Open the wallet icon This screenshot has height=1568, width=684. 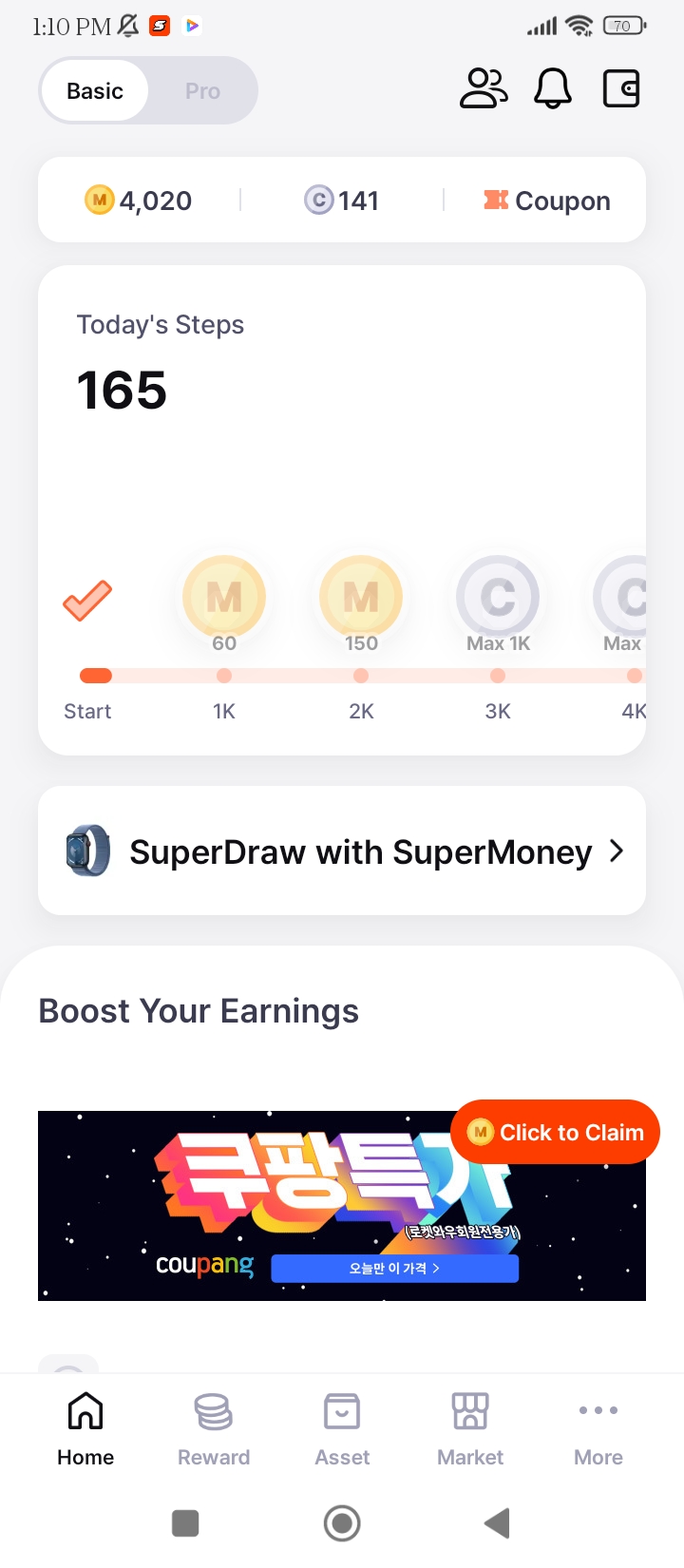coord(621,89)
